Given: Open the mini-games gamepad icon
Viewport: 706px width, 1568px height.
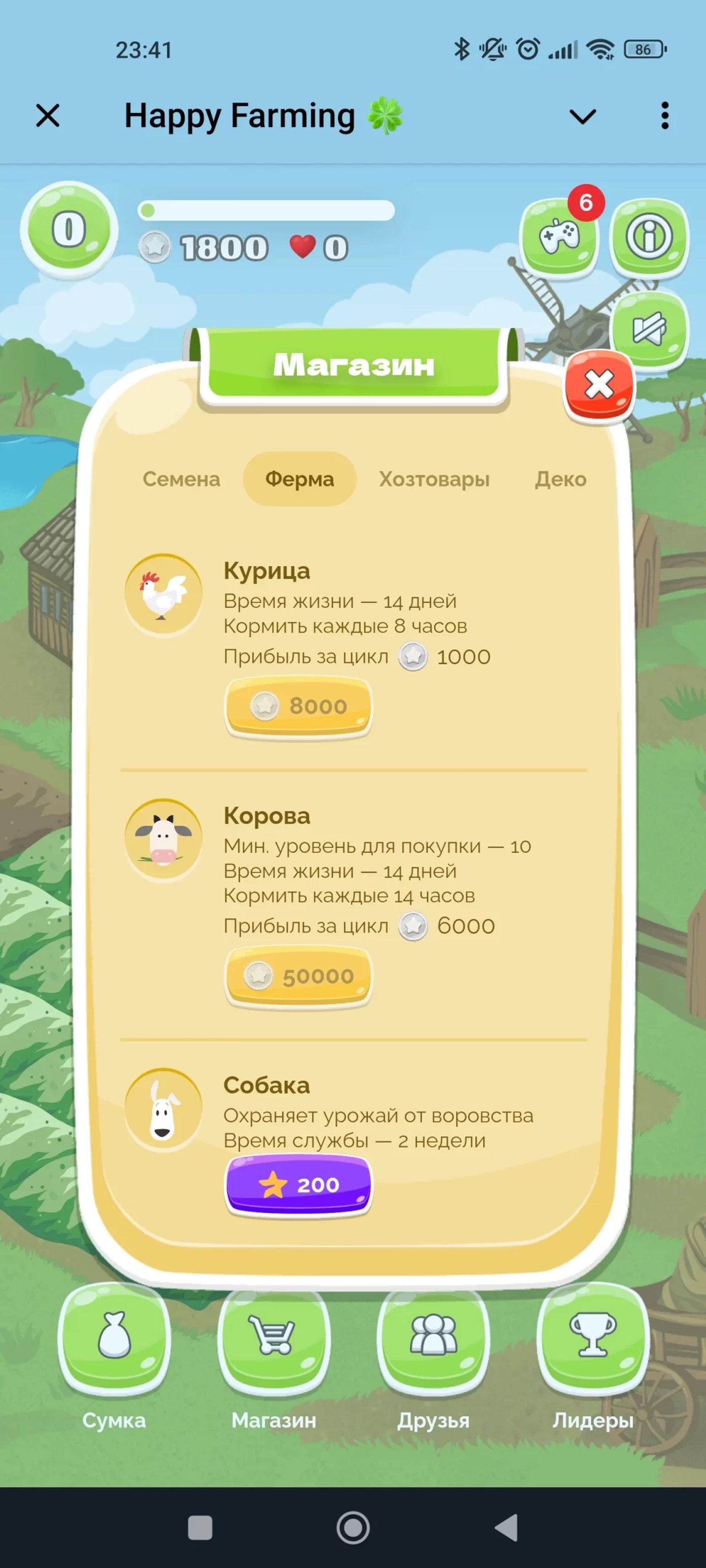Looking at the screenshot, I should [561, 237].
